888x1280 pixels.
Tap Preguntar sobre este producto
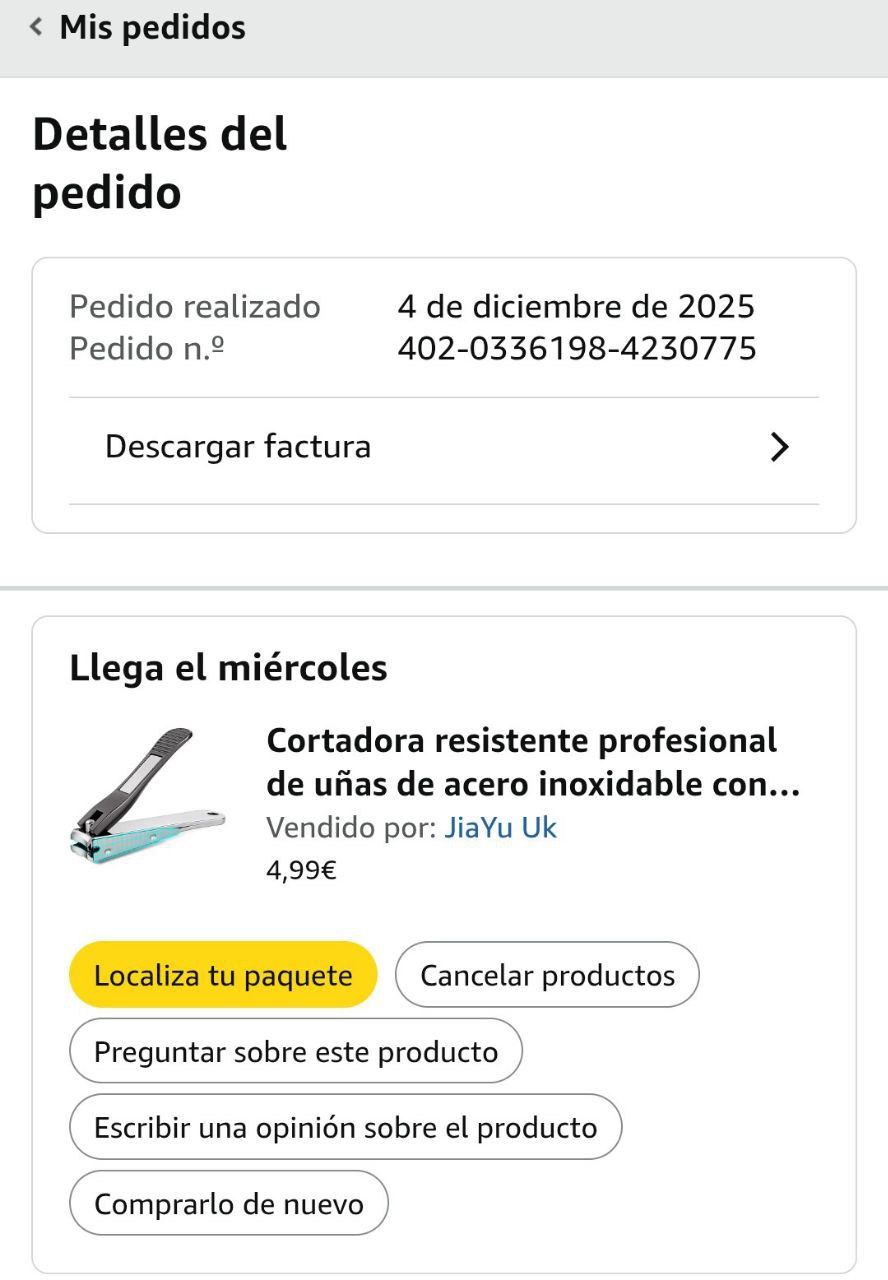pyautogui.click(x=295, y=1052)
